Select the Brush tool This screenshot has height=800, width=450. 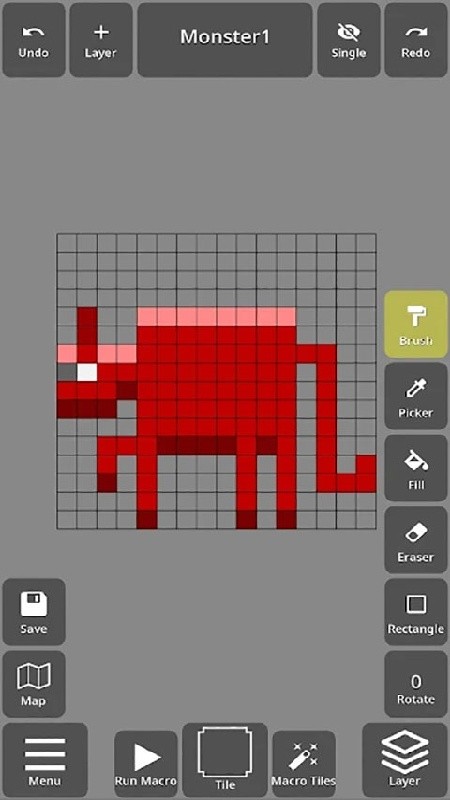[x=416, y=324]
